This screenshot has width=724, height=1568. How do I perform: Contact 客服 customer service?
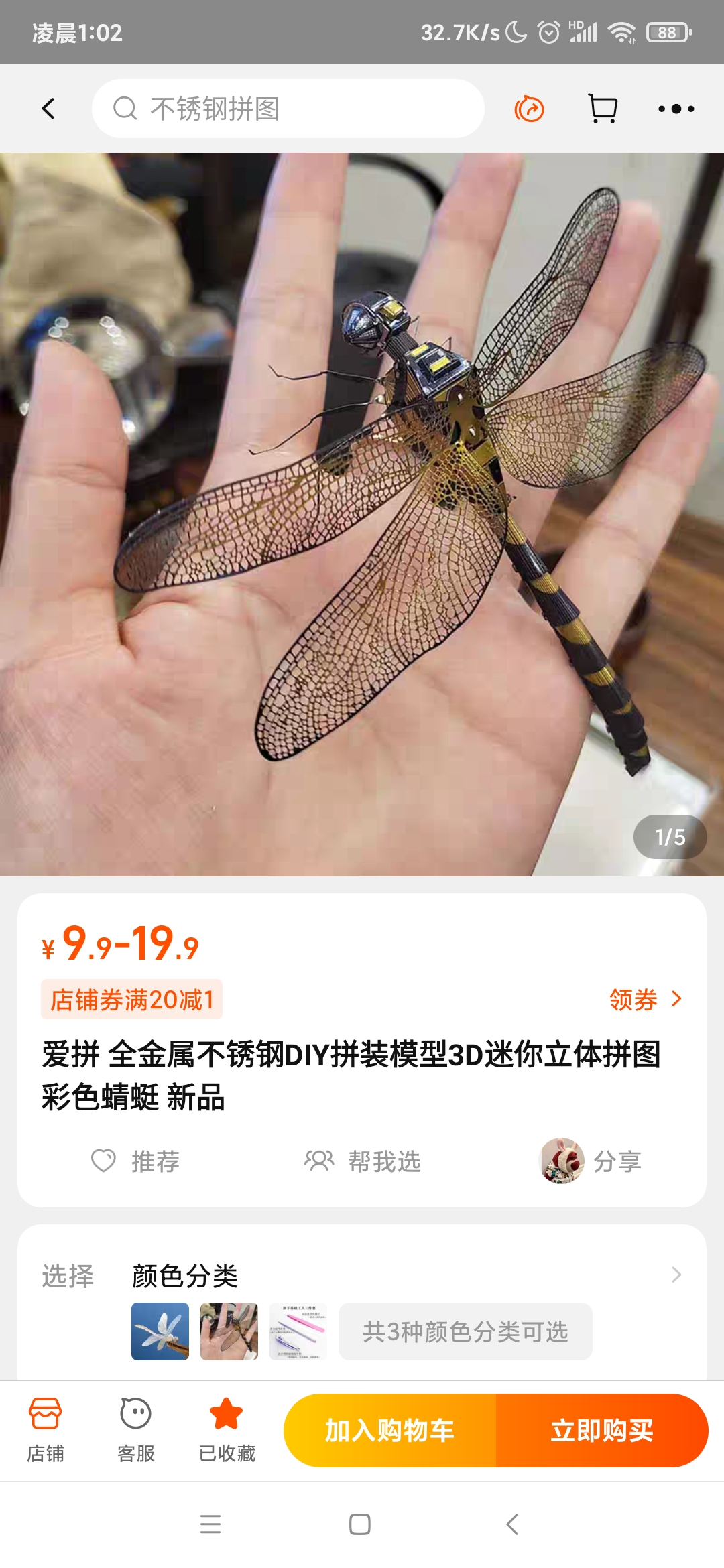point(136,1430)
